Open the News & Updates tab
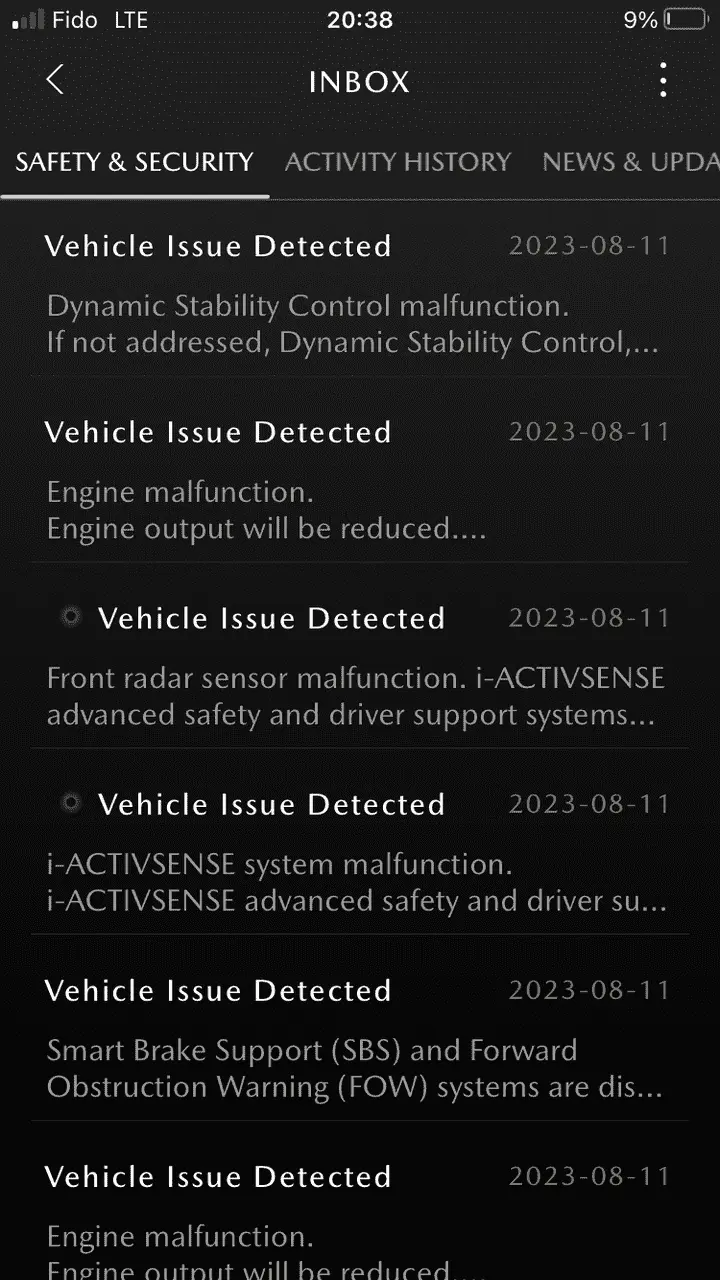This screenshot has height=1280, width=720. pos(631,162)
